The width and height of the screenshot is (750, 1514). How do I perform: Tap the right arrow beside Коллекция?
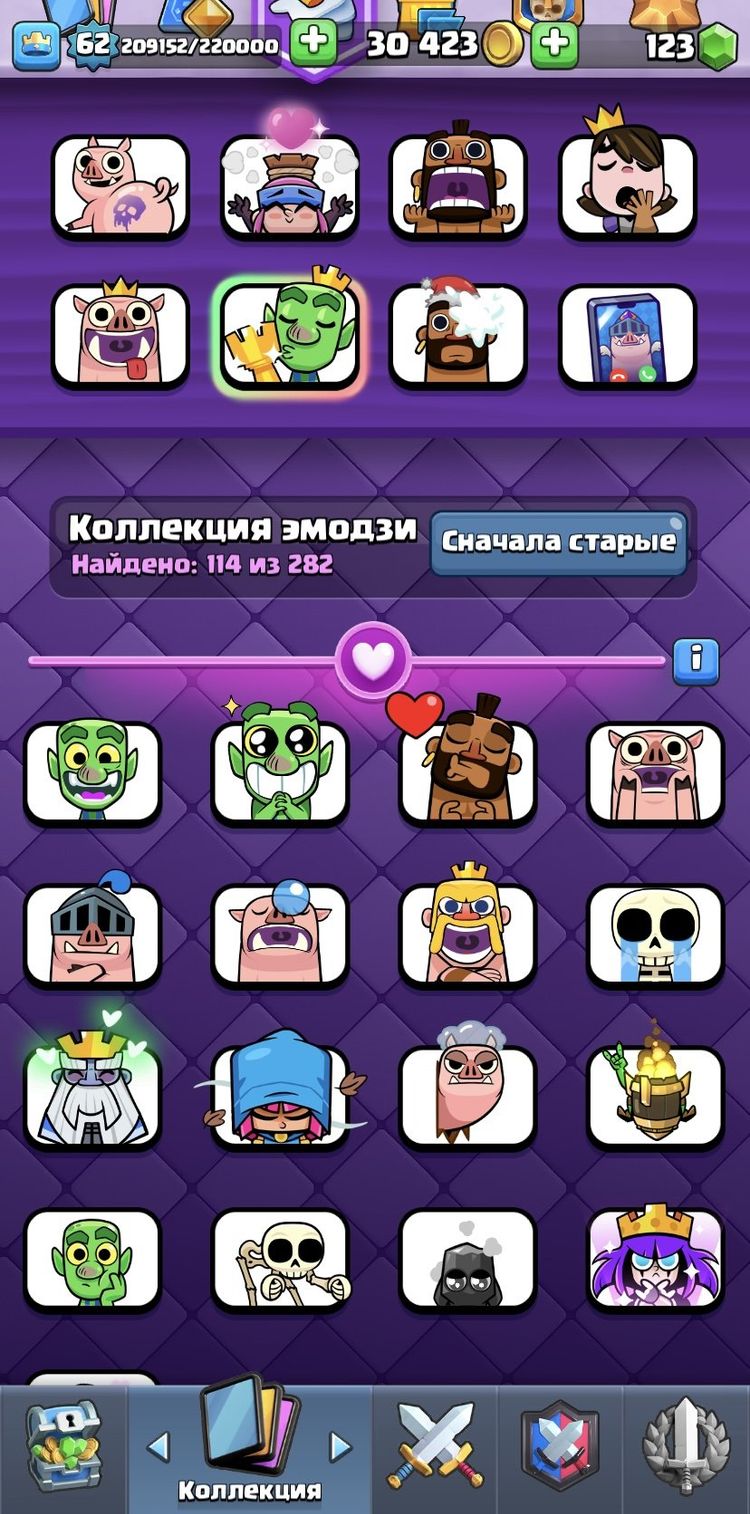tap(341, 1446)
